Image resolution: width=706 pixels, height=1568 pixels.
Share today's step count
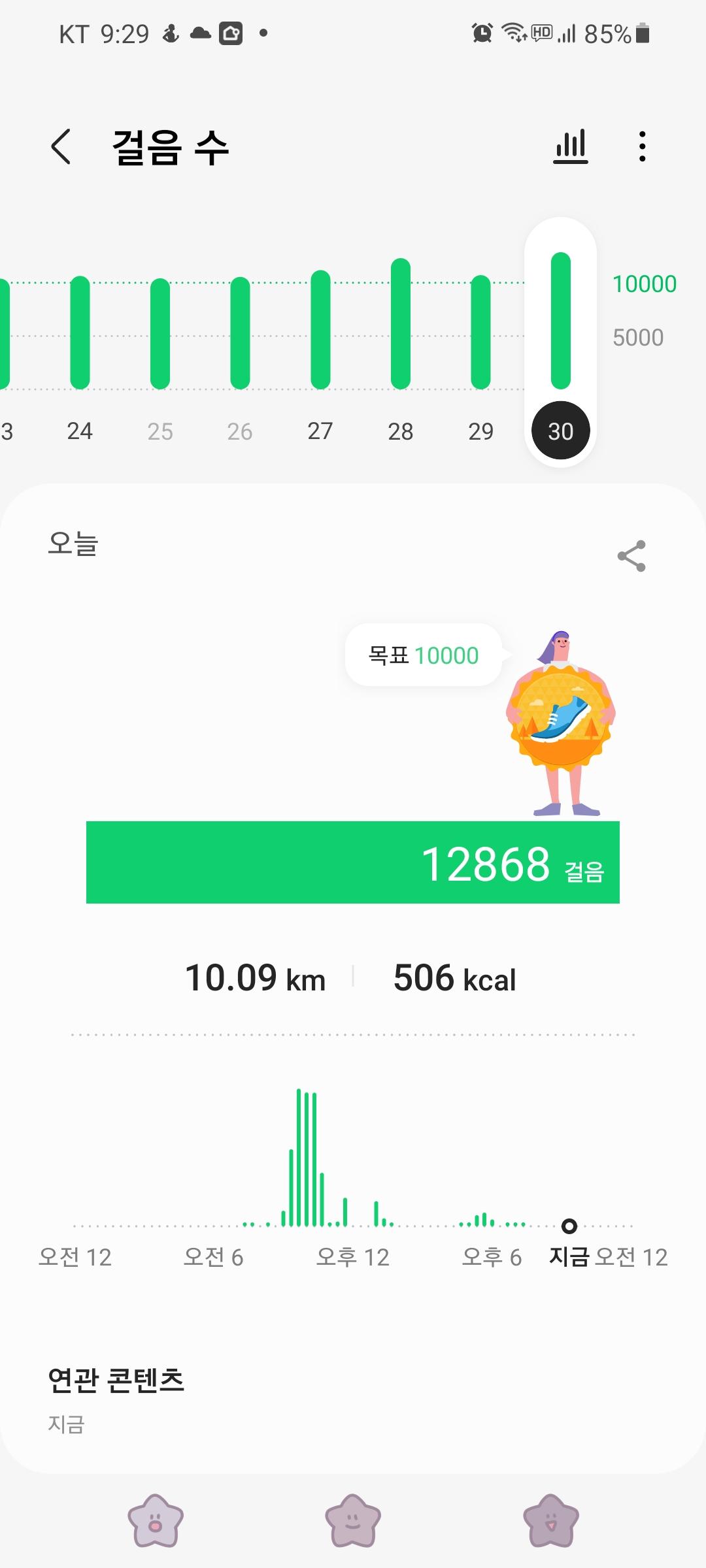tap(631, 556)
